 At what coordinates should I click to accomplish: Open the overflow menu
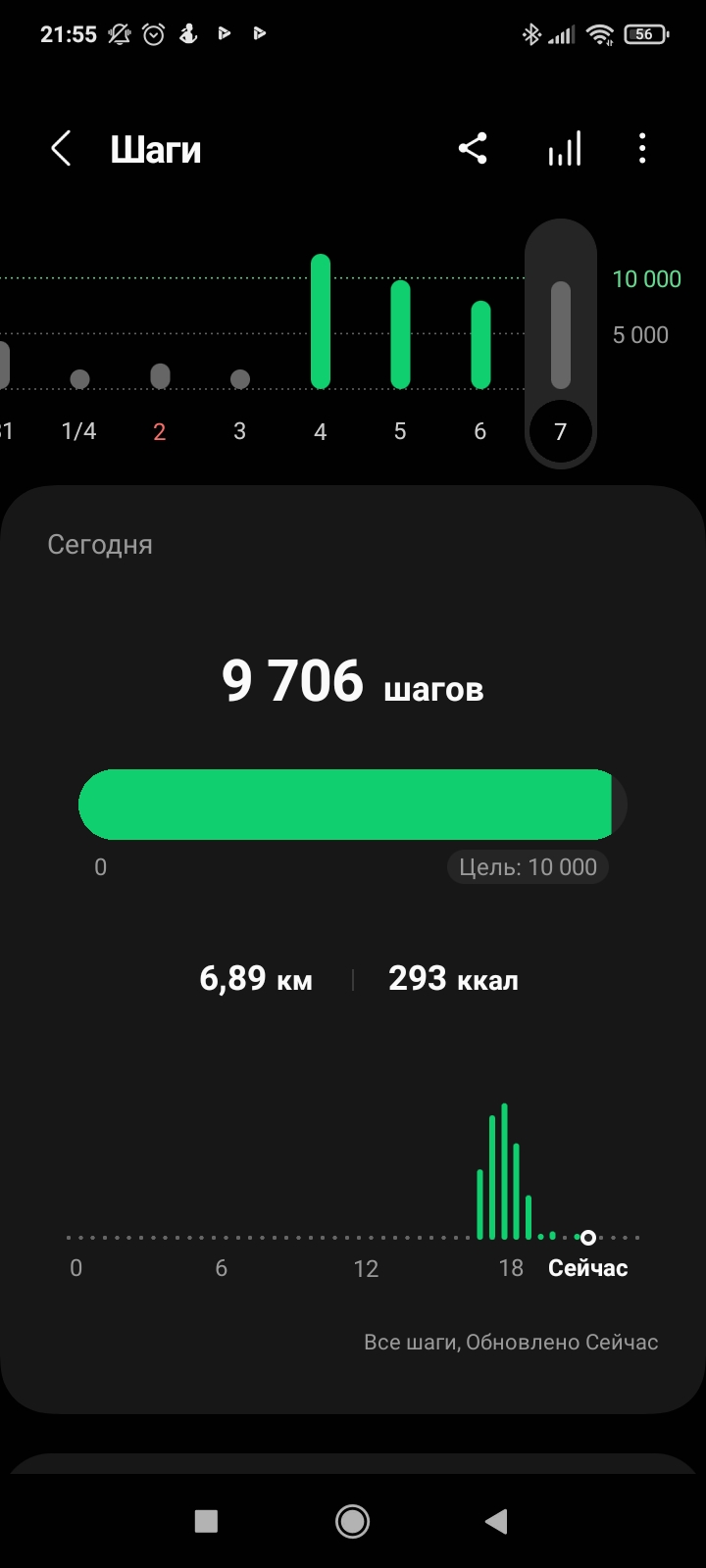642,149
